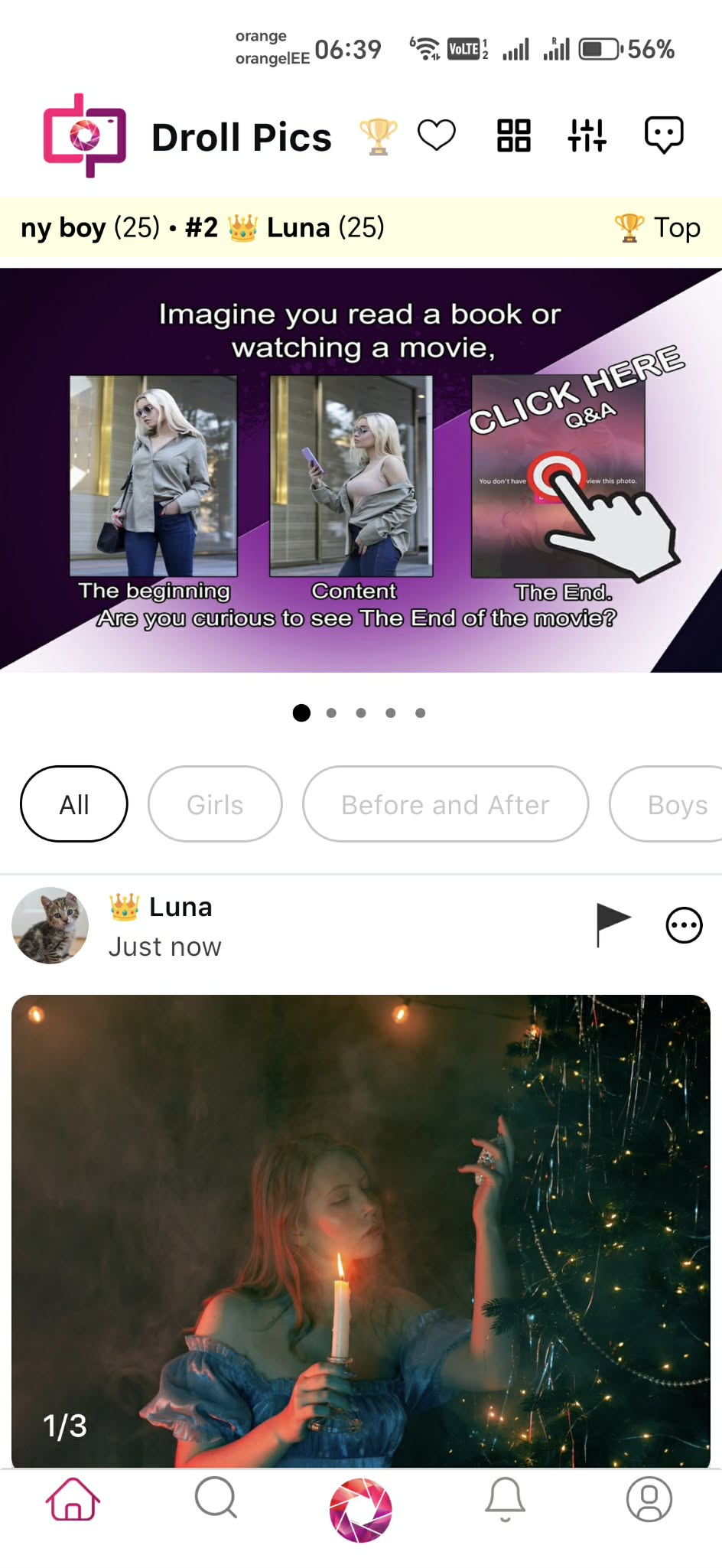Filter posts by Girls
722x1568 pixels.
215,804
